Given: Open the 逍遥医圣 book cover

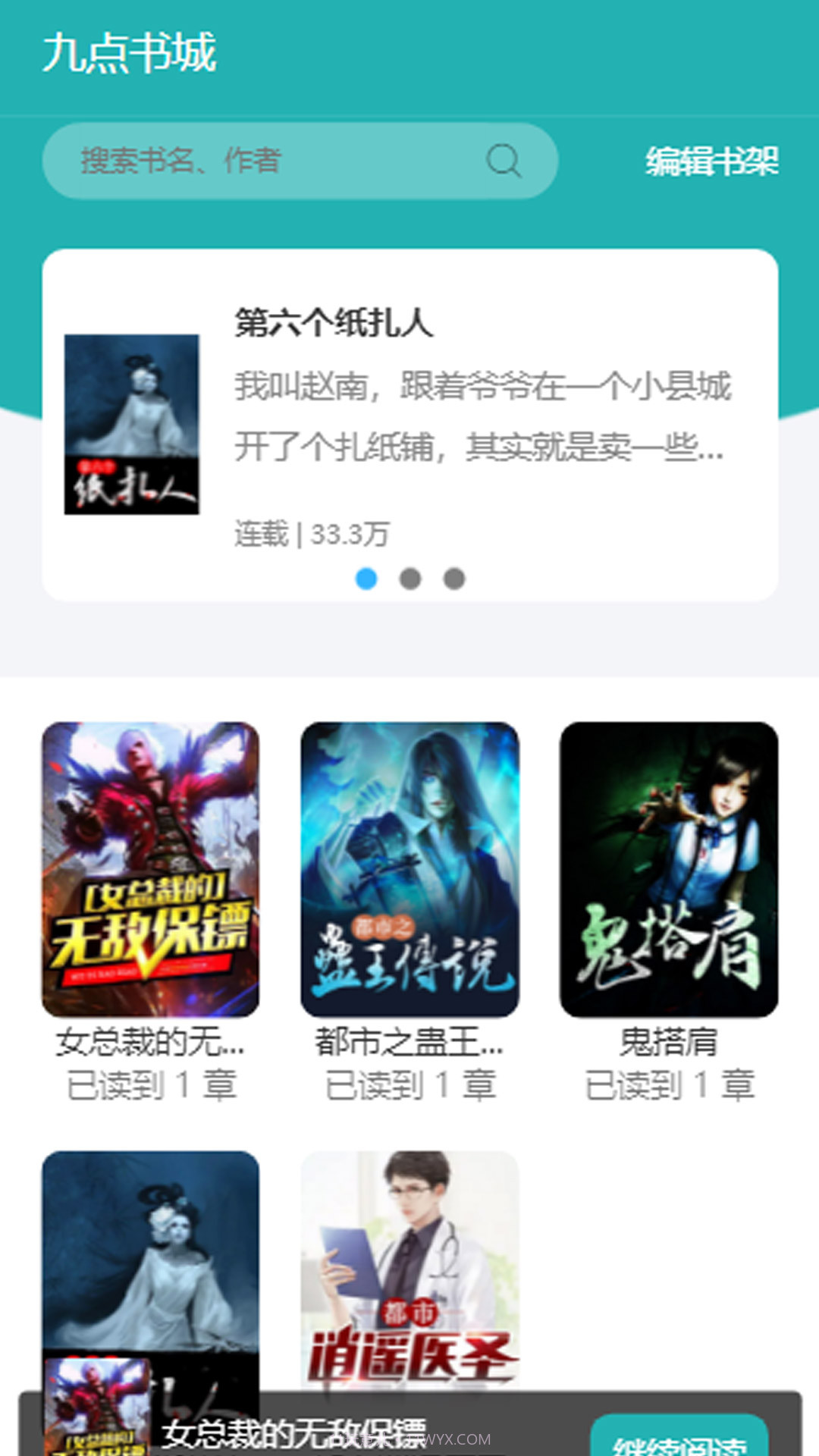Looking at the screenshot, I should (x=409, y=1259).
